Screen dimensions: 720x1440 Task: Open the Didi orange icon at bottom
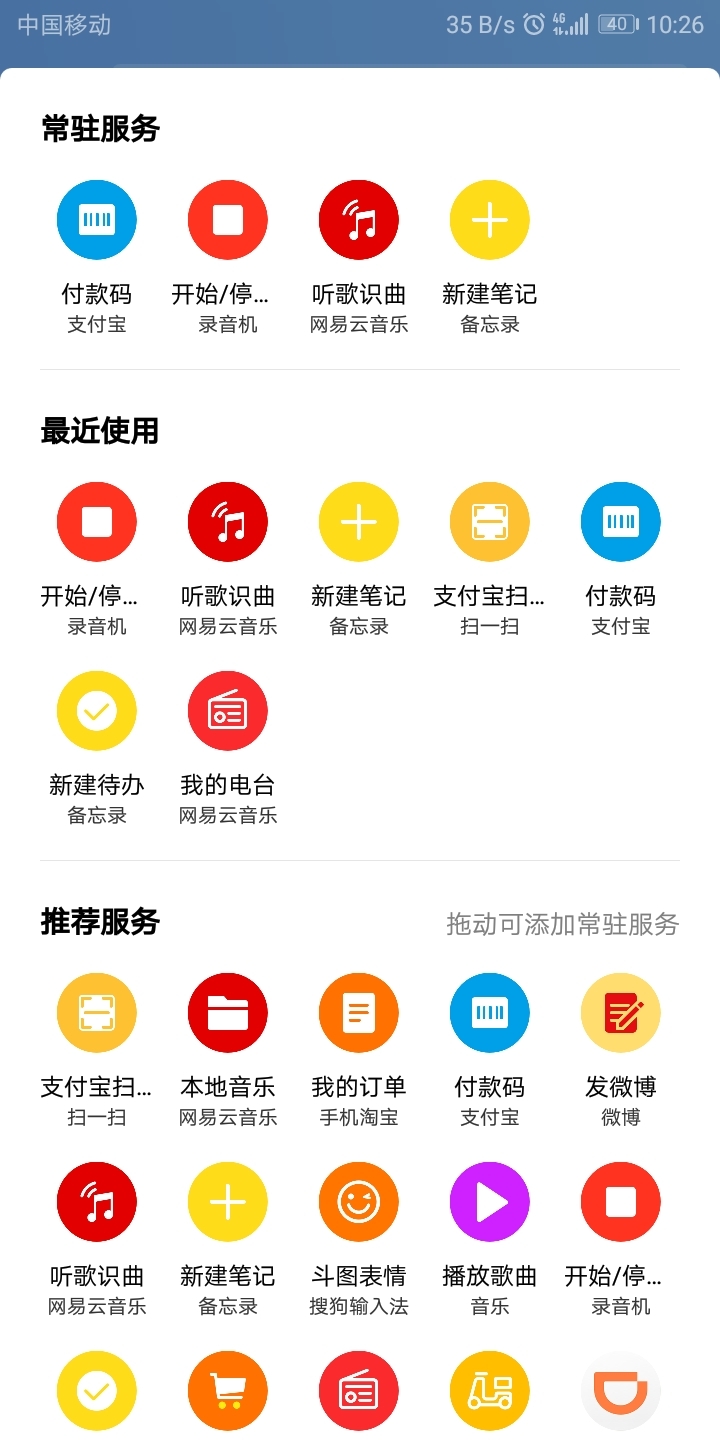coord(620,1391)
